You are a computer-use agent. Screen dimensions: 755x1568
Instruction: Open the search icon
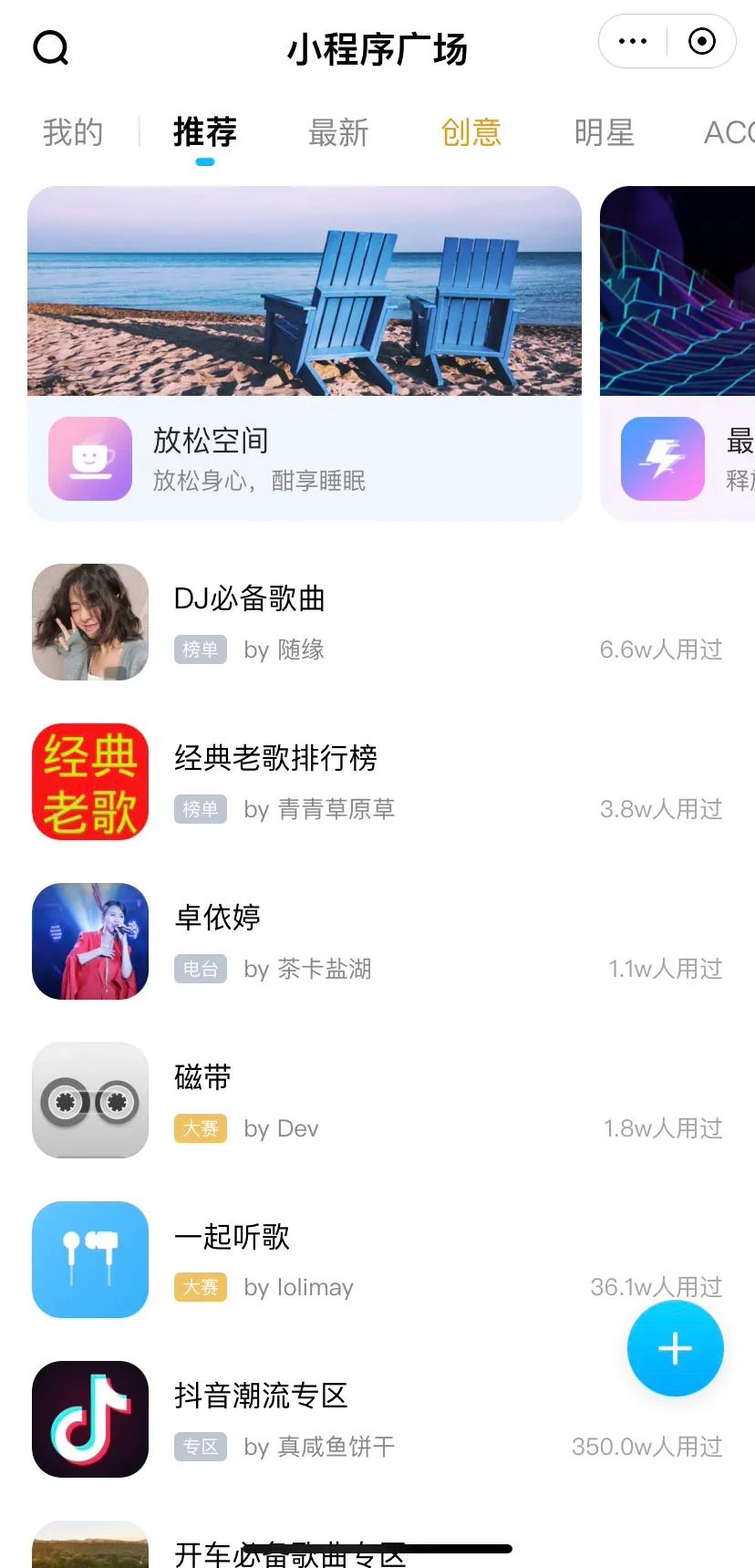click(x=51, y=47)
